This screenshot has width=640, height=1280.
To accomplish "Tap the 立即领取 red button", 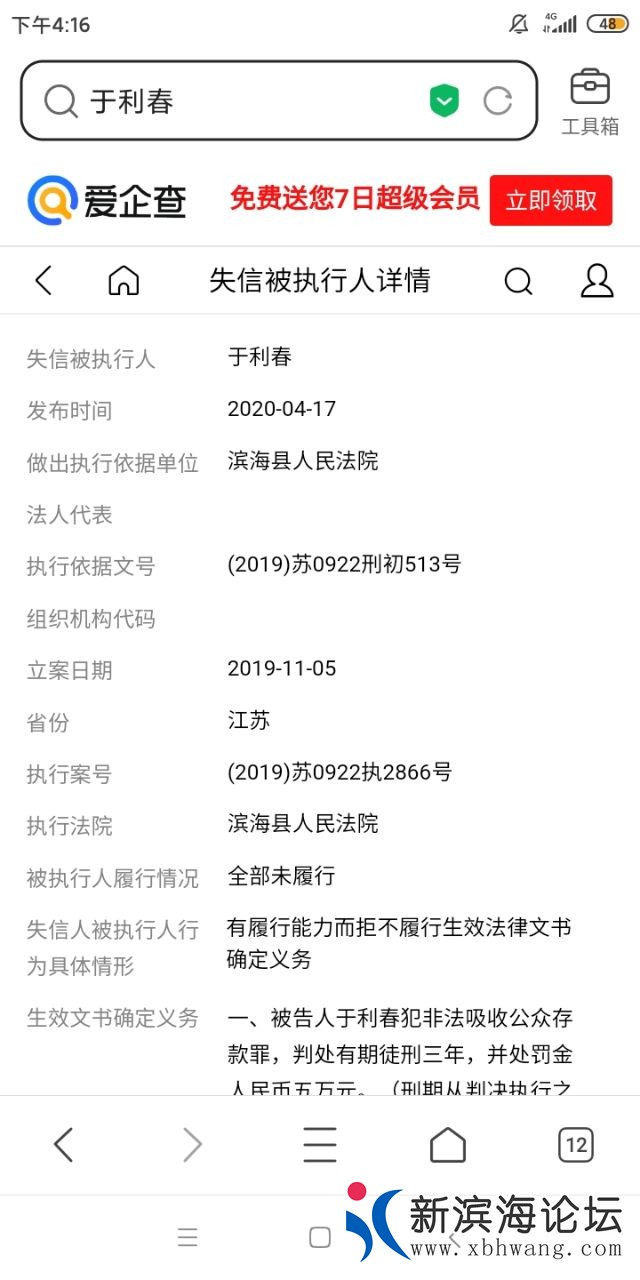I will point(550,200).
